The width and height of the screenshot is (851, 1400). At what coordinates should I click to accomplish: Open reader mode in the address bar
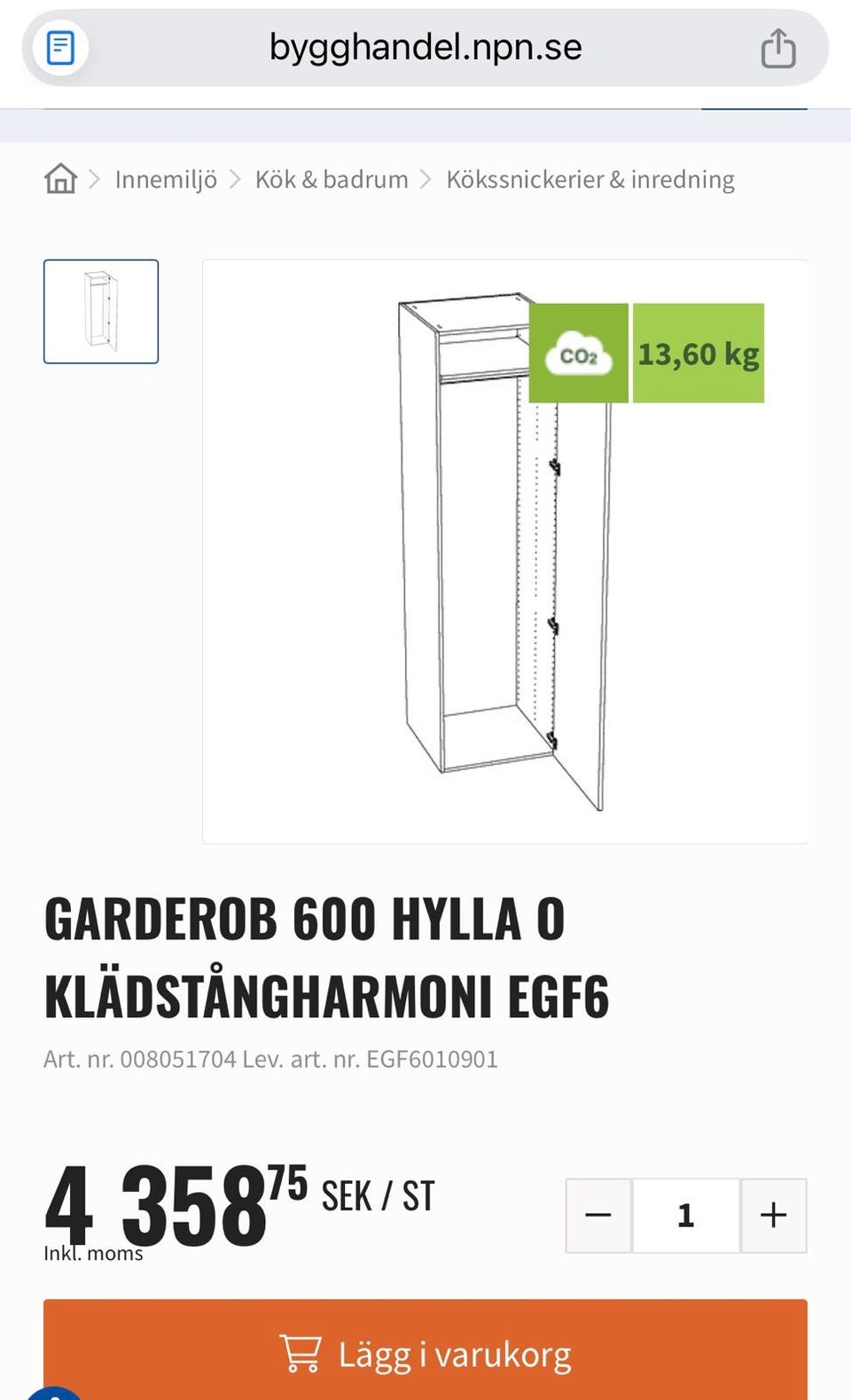point(59,49)
